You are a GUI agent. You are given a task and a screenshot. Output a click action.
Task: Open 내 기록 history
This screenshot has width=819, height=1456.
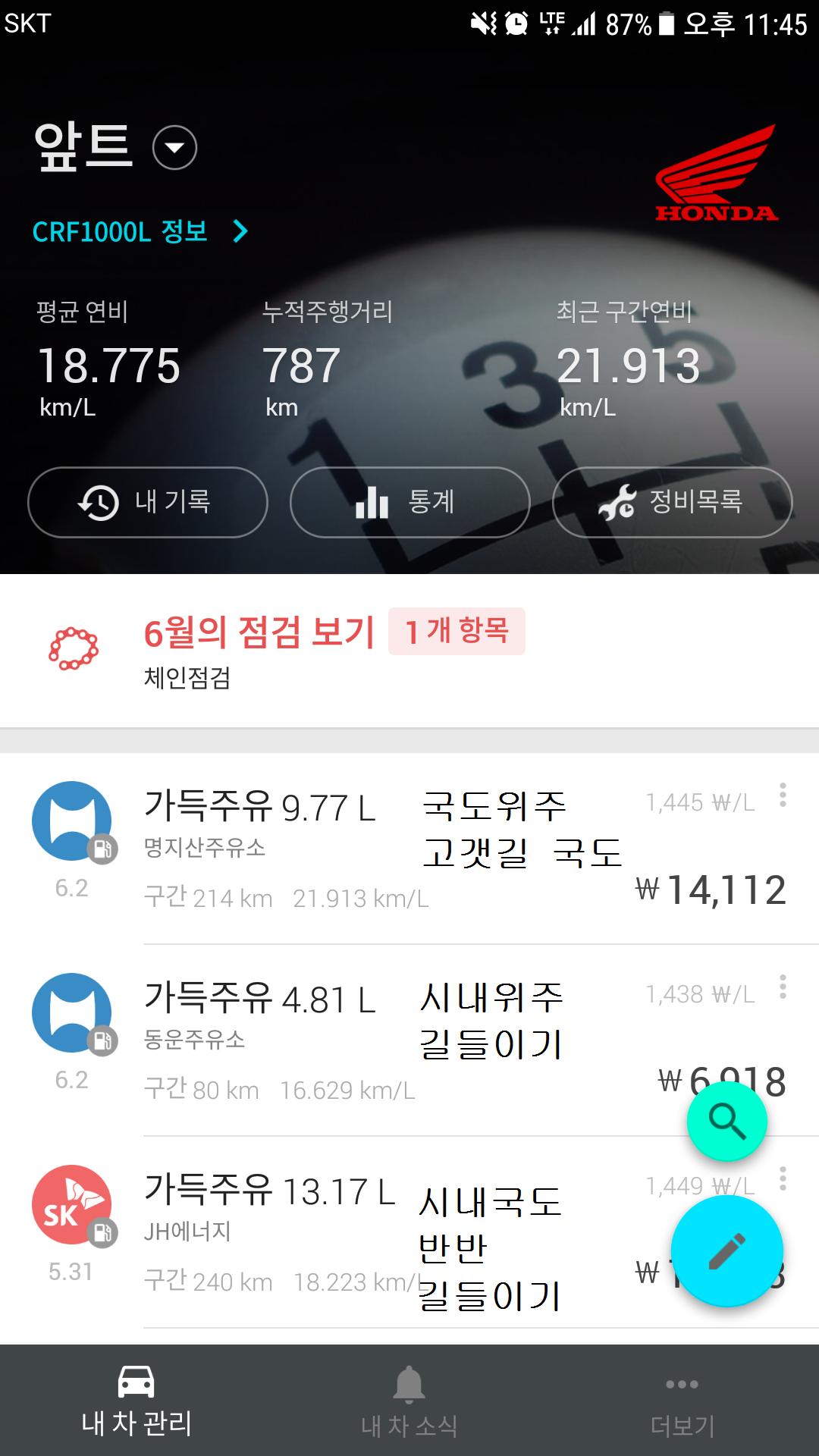click(x=148, y=502)
